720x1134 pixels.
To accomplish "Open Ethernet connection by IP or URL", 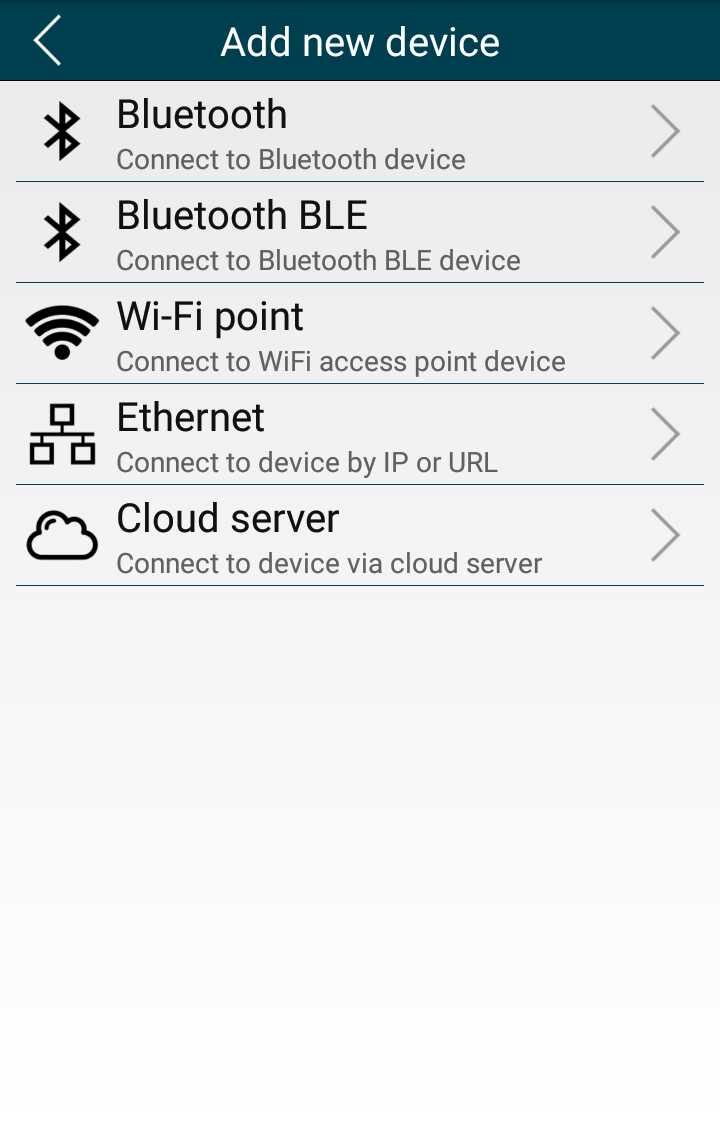I will coord(360,435).
